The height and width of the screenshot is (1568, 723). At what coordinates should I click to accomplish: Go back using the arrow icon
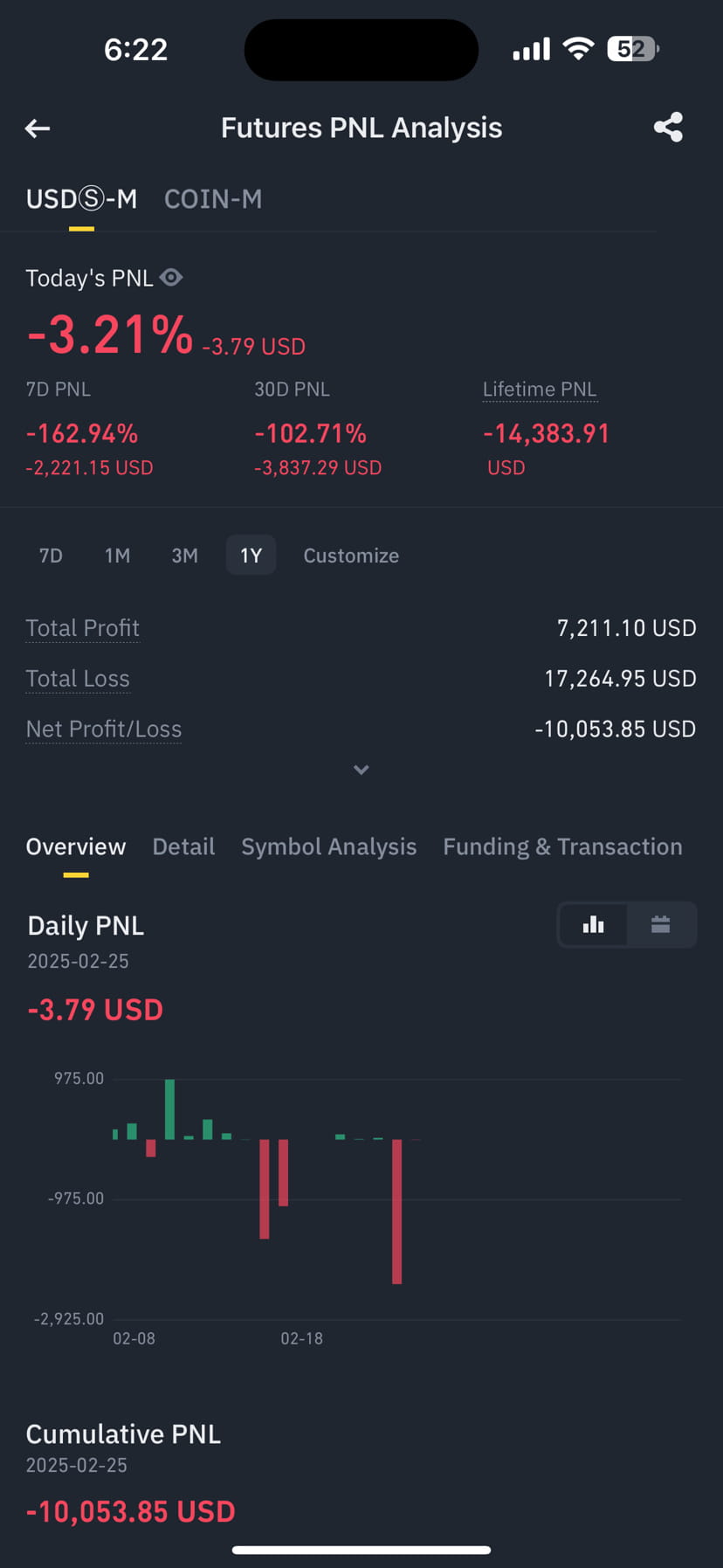(38, 128)
